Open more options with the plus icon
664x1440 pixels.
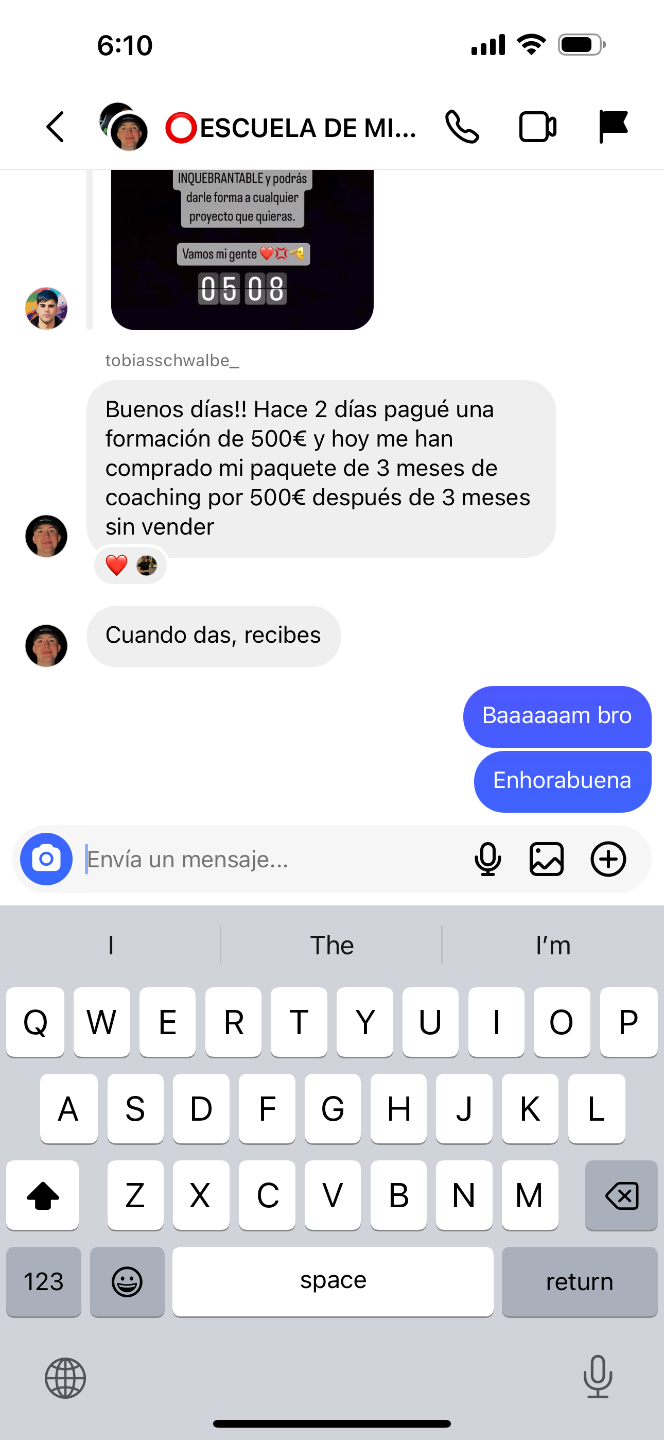tap(608, 859)
